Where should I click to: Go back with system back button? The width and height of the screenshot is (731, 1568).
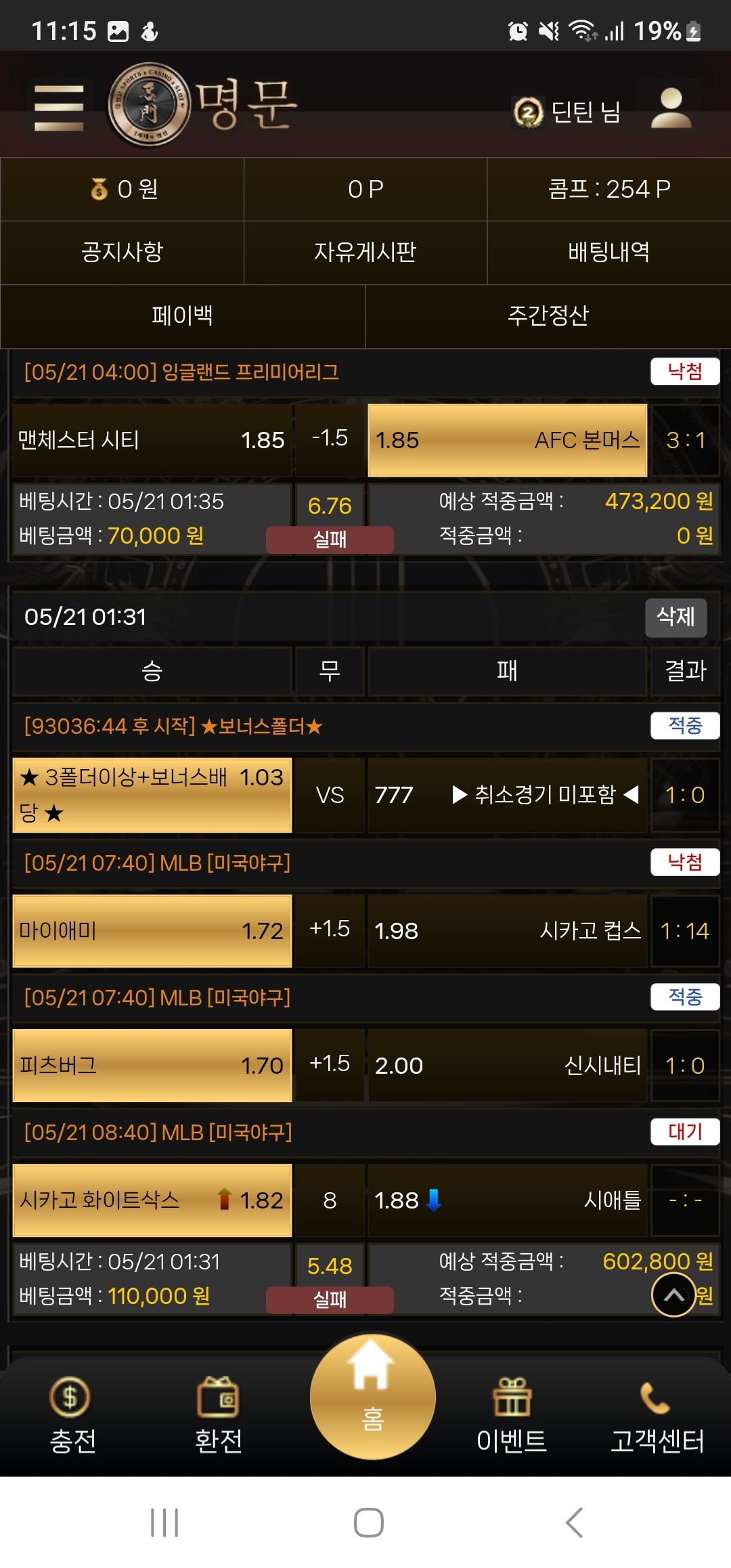click(x=574, y=1523)
